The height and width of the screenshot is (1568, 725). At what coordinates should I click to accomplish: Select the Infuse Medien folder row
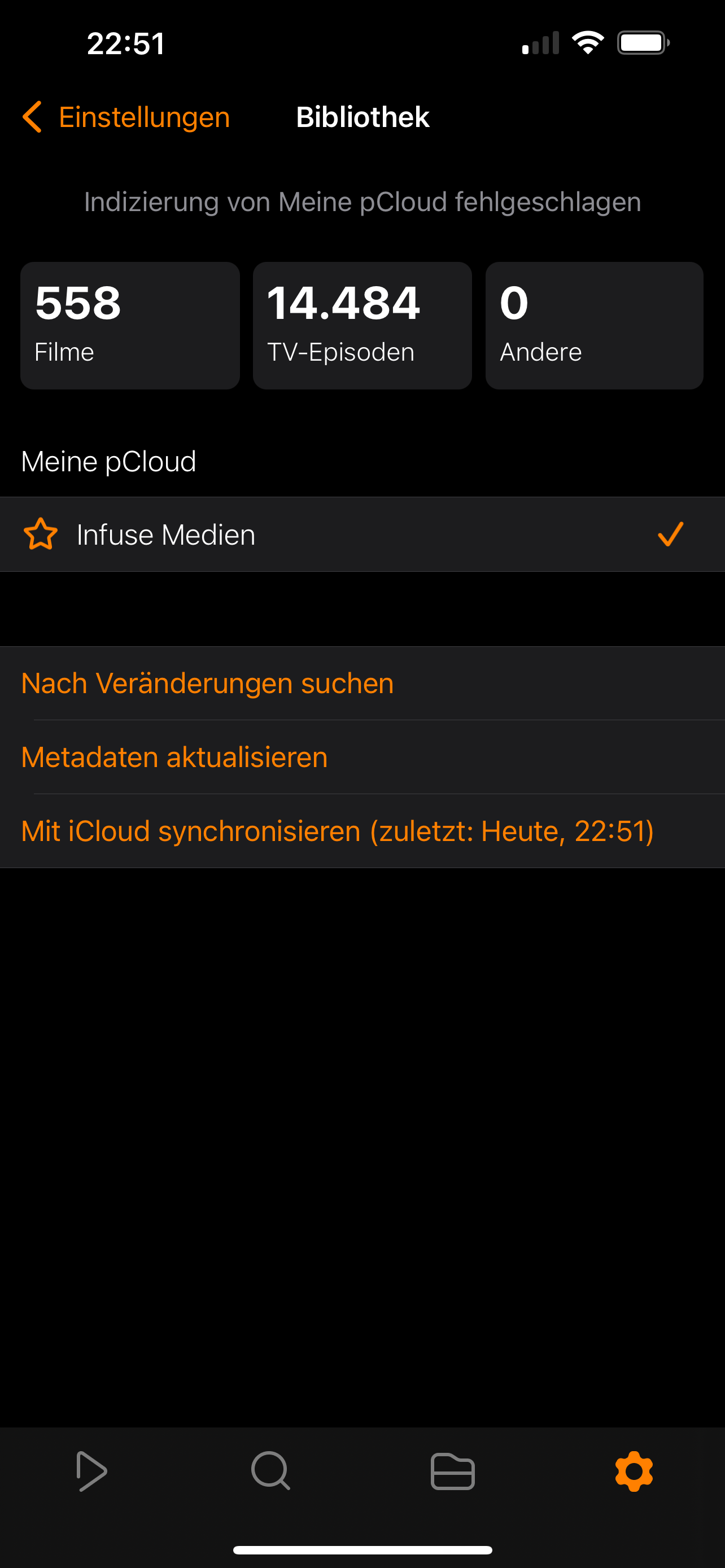361,535
